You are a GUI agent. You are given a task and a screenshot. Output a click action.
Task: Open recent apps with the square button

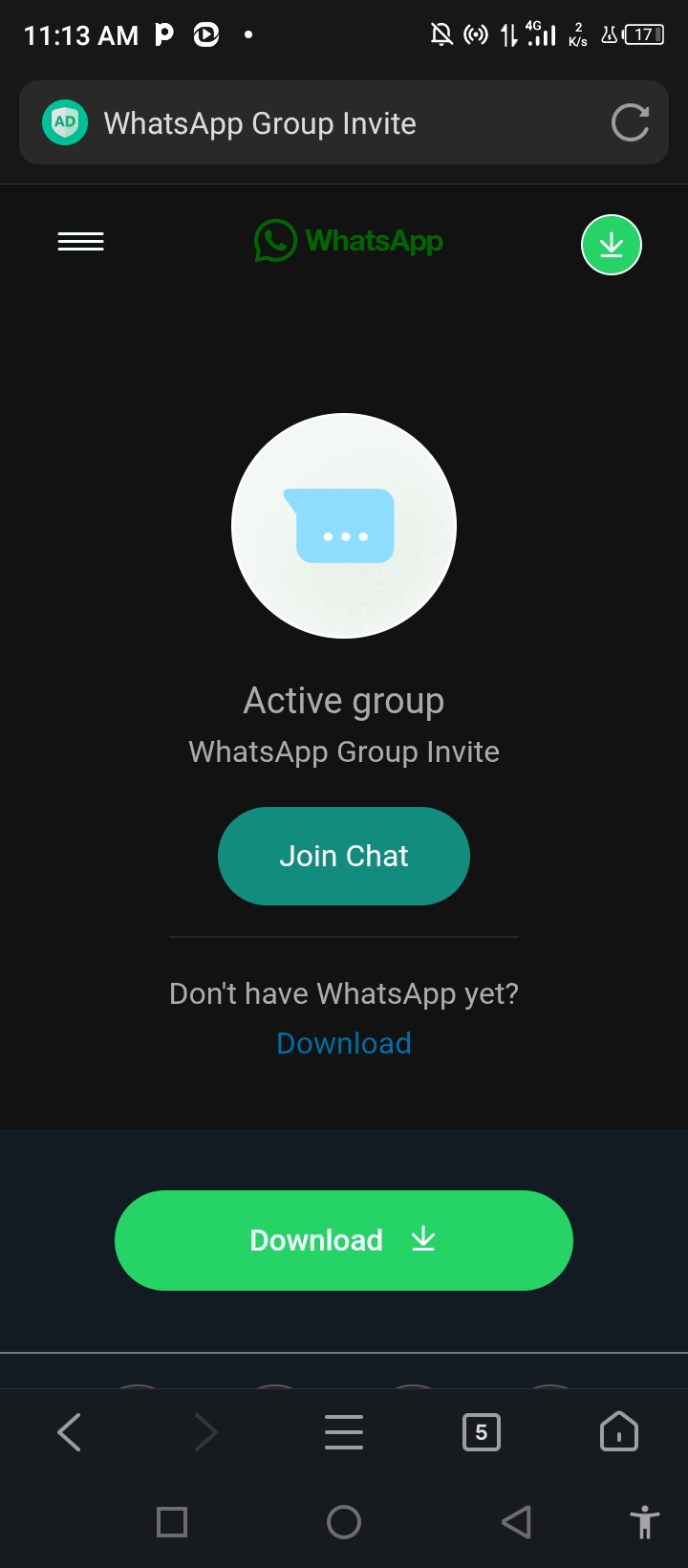[x=172, y=1522]
